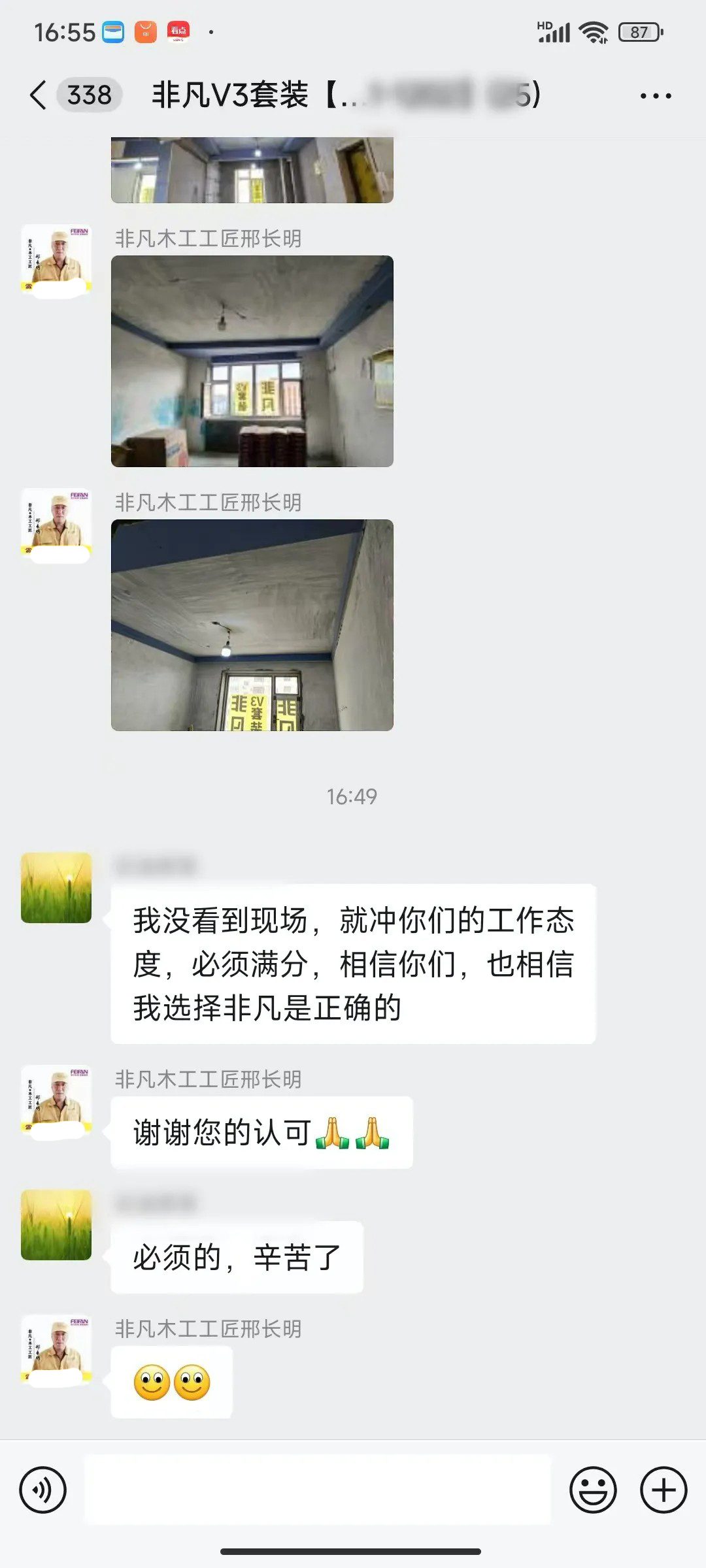
Task: Switch to voice message input
Action: (x=43, y=1490)
